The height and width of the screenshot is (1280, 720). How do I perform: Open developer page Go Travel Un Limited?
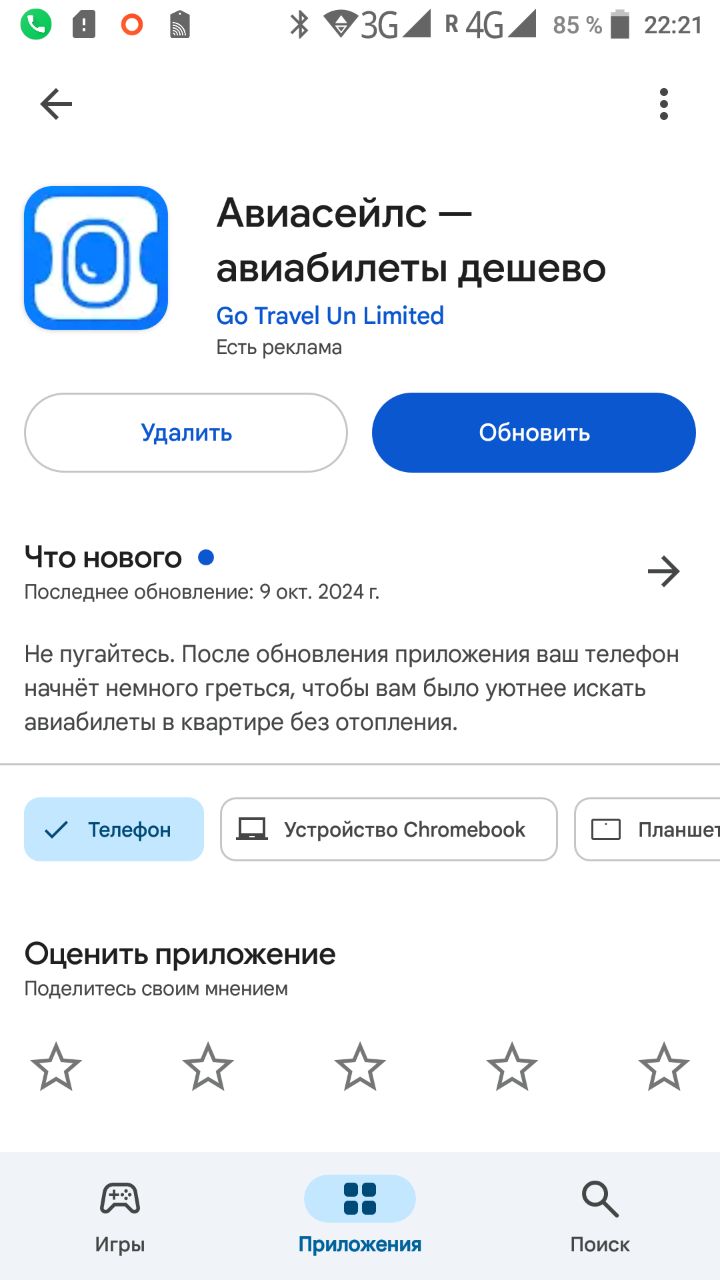coord(330,316)
